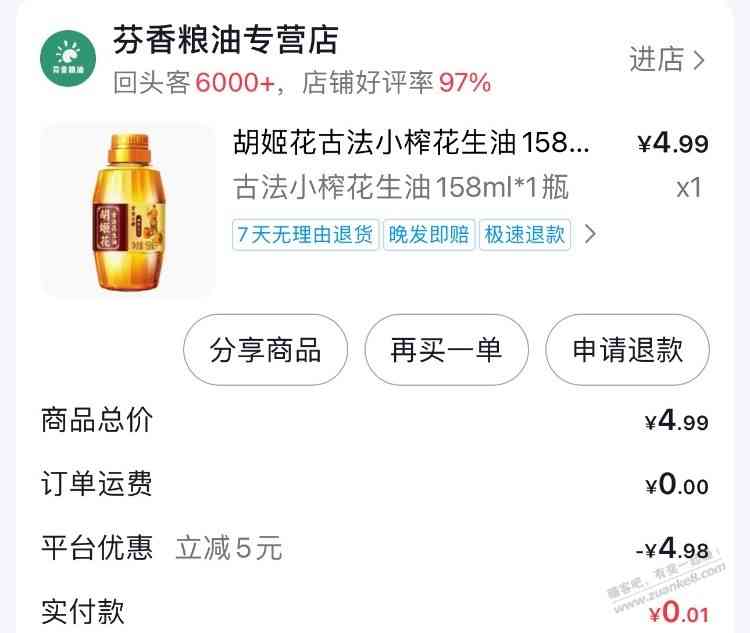
Task: Expand the service guarantee tags chevron
Action: [590, 235]
